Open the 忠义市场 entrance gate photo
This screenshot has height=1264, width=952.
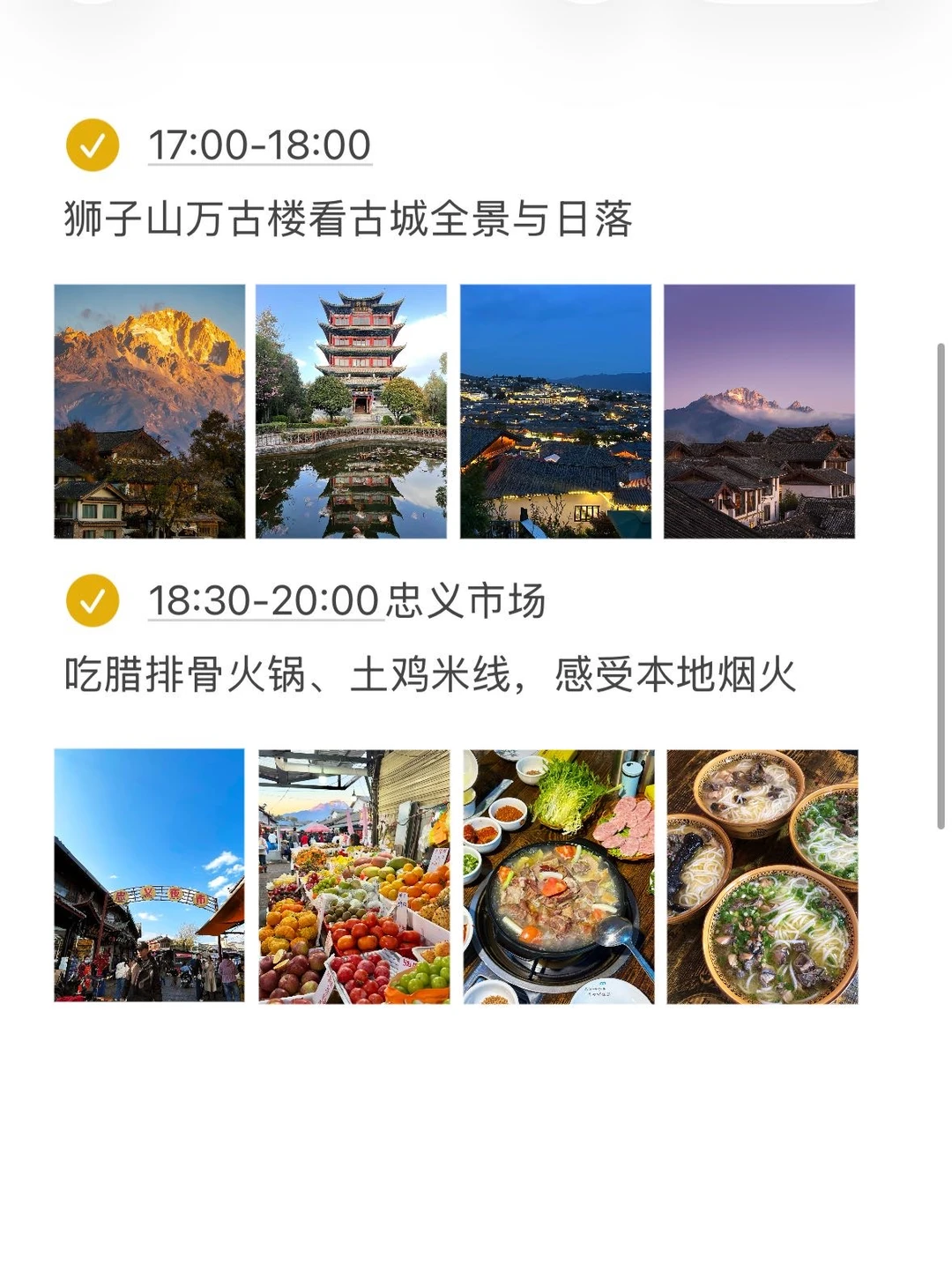pyautogui.click(x=149, y=875)
